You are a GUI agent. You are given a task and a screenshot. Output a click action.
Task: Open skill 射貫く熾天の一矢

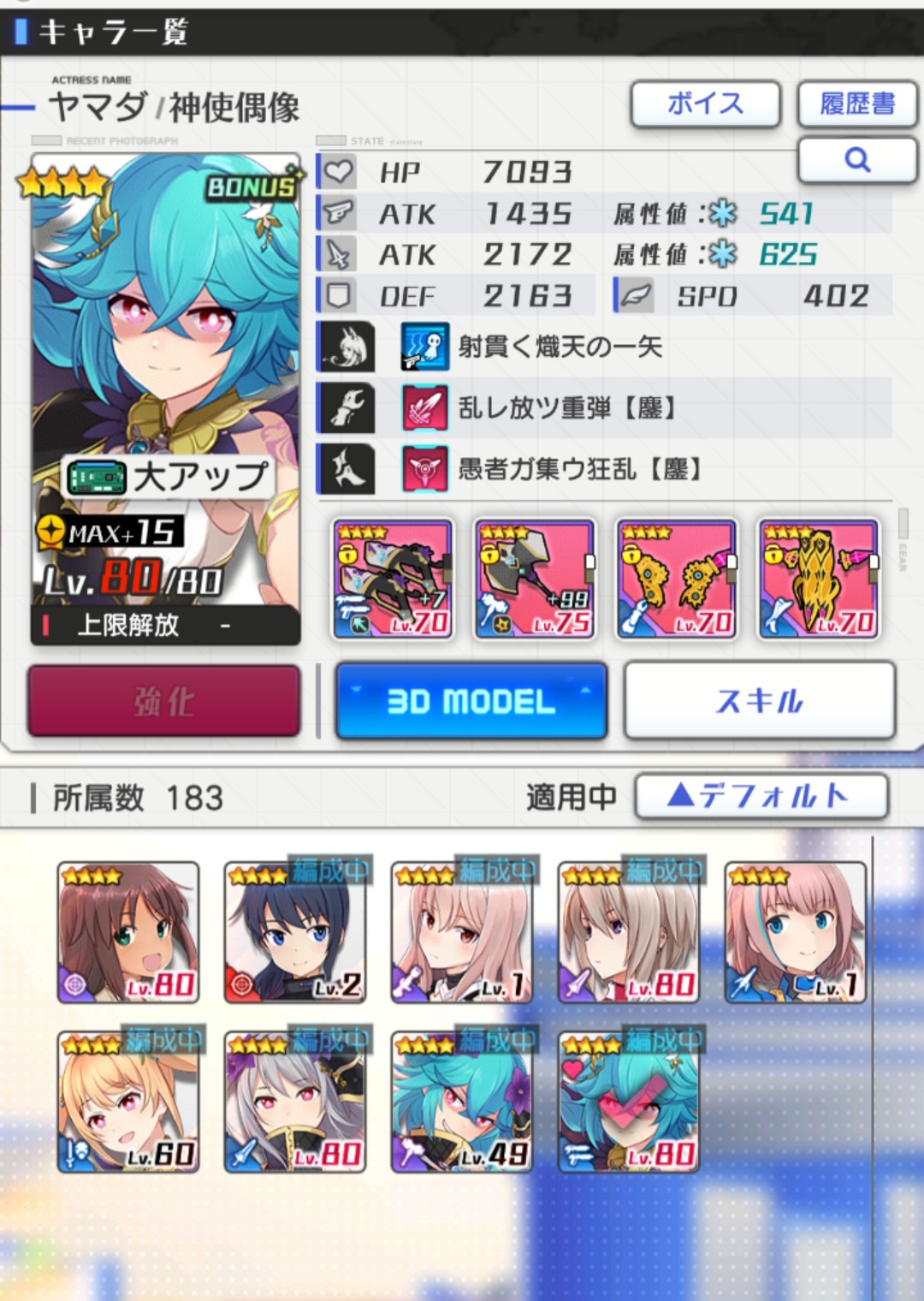click(560, 347)
